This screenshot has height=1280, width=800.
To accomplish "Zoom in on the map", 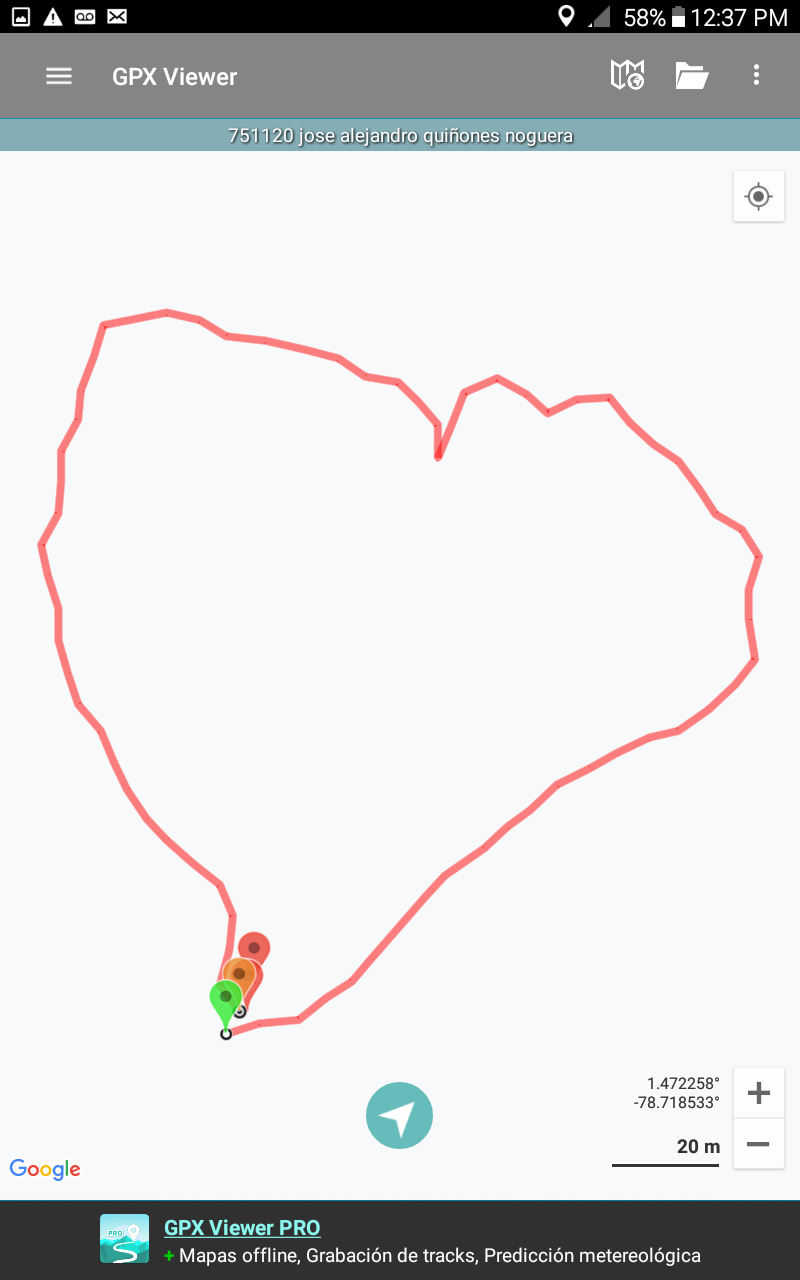I will pos(758,1093).
